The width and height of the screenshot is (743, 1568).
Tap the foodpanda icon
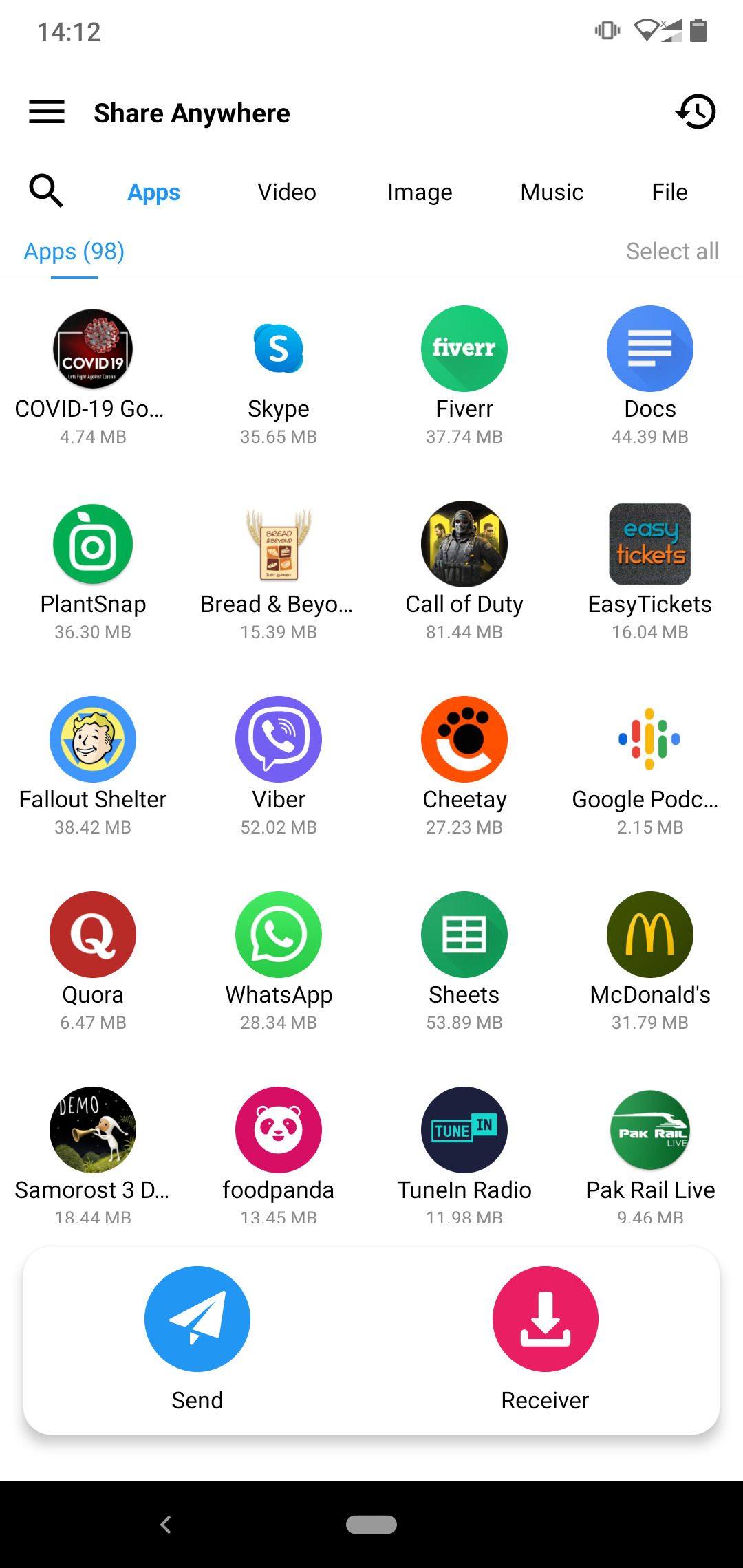click(279, 1130)
